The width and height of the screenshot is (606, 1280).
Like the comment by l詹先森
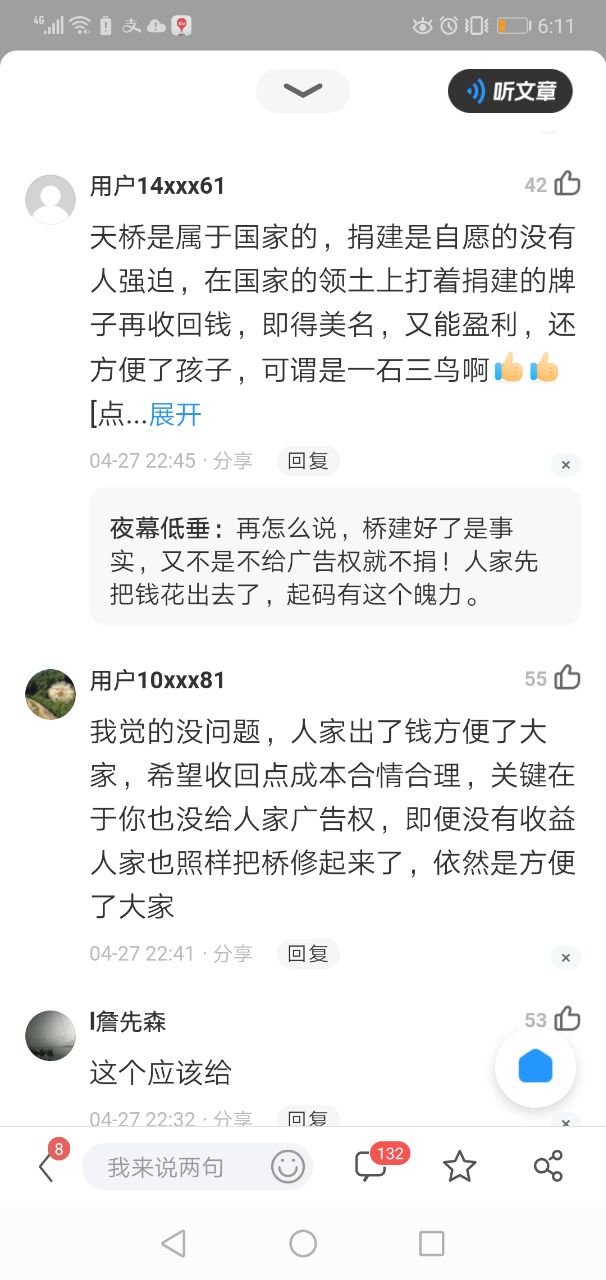point(567,1019)
